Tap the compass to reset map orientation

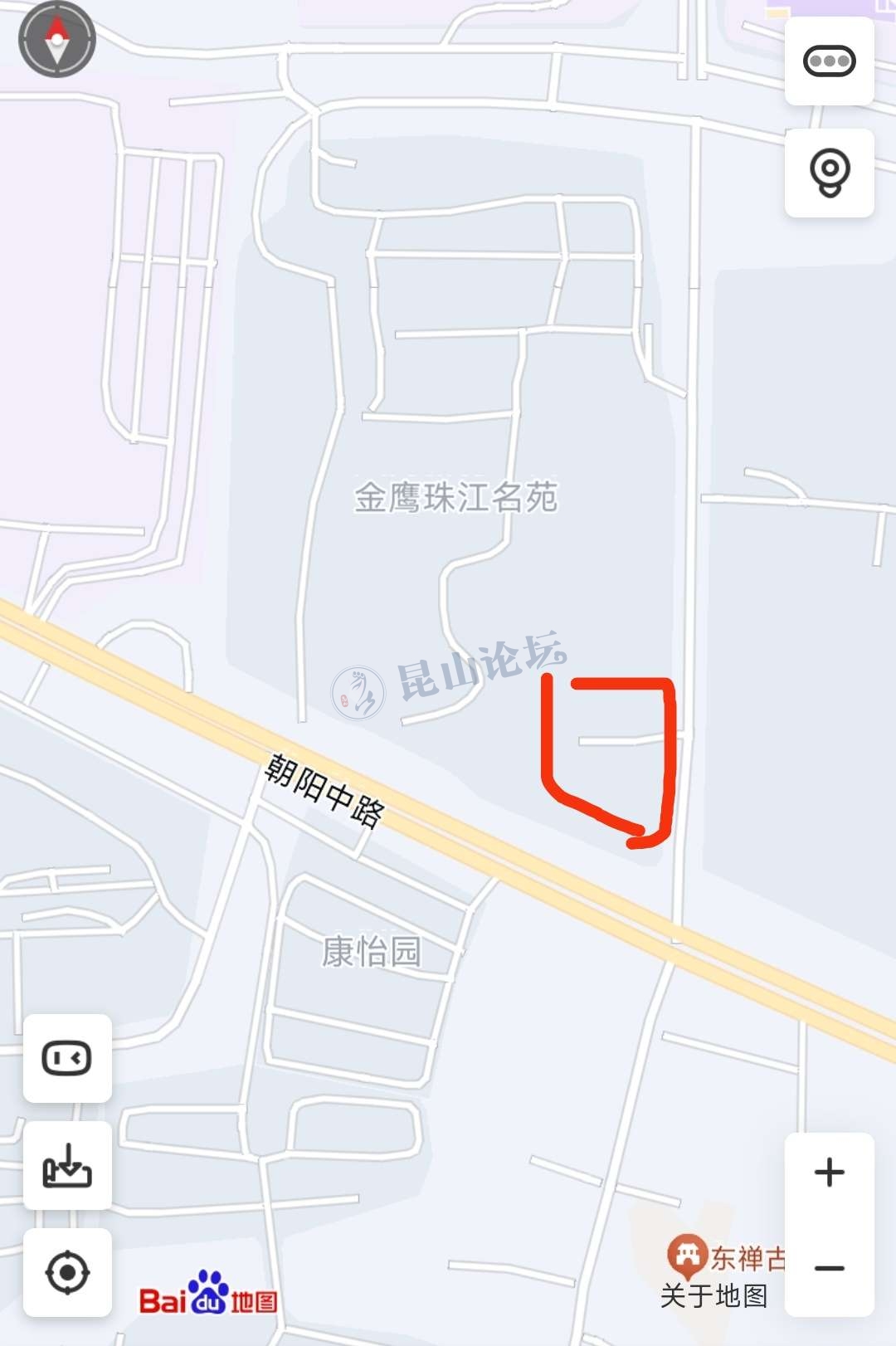click(x=57, y=39)
